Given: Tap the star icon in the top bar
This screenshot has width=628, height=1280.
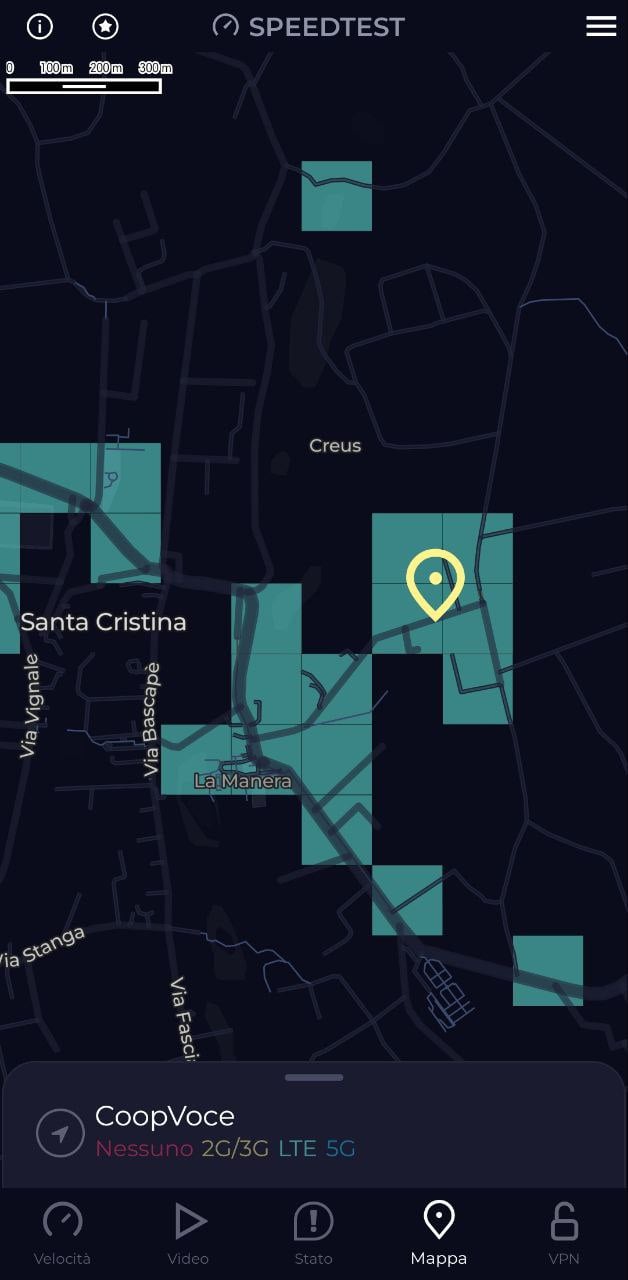Looking at the screenshot, I should [105, 27].
